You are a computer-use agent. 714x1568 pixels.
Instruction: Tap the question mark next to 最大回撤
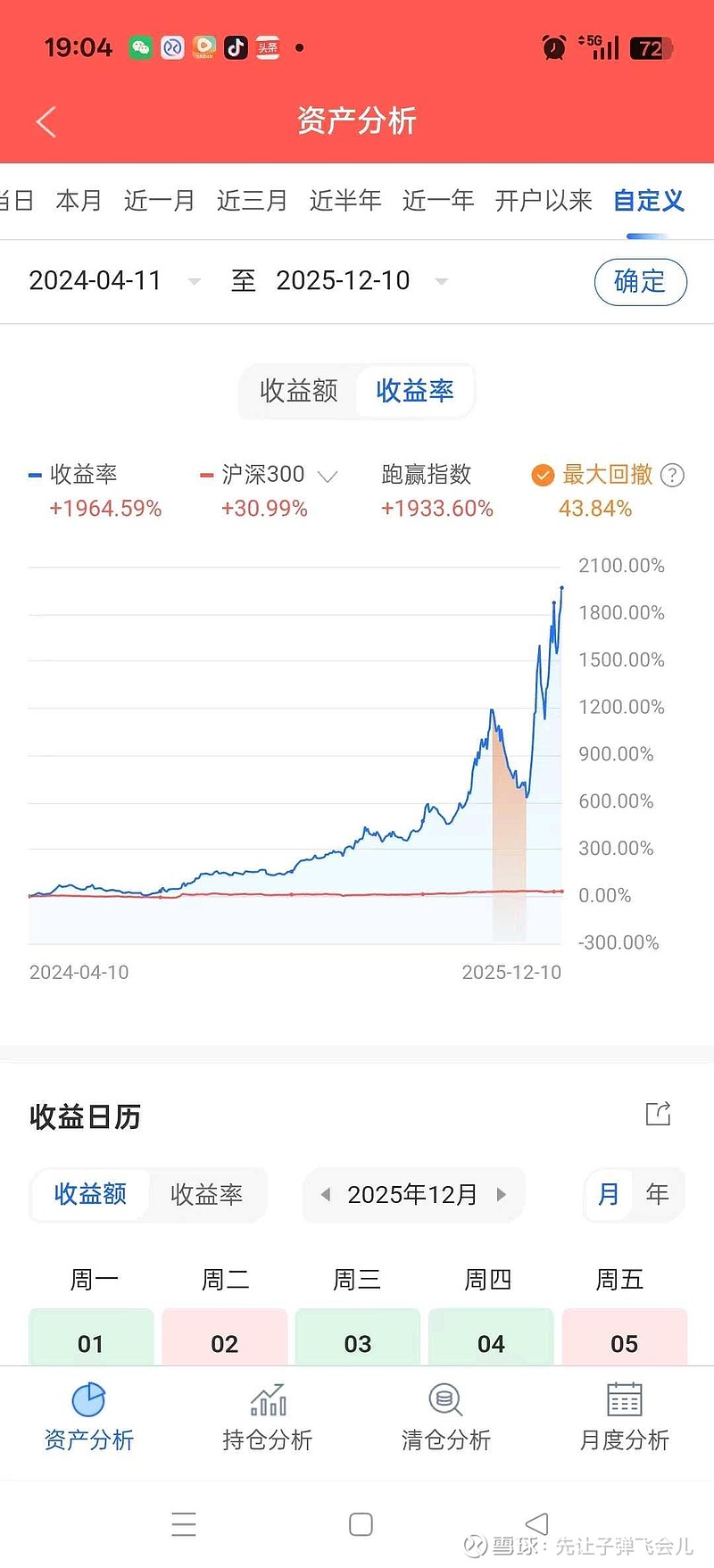coord(672,475)
